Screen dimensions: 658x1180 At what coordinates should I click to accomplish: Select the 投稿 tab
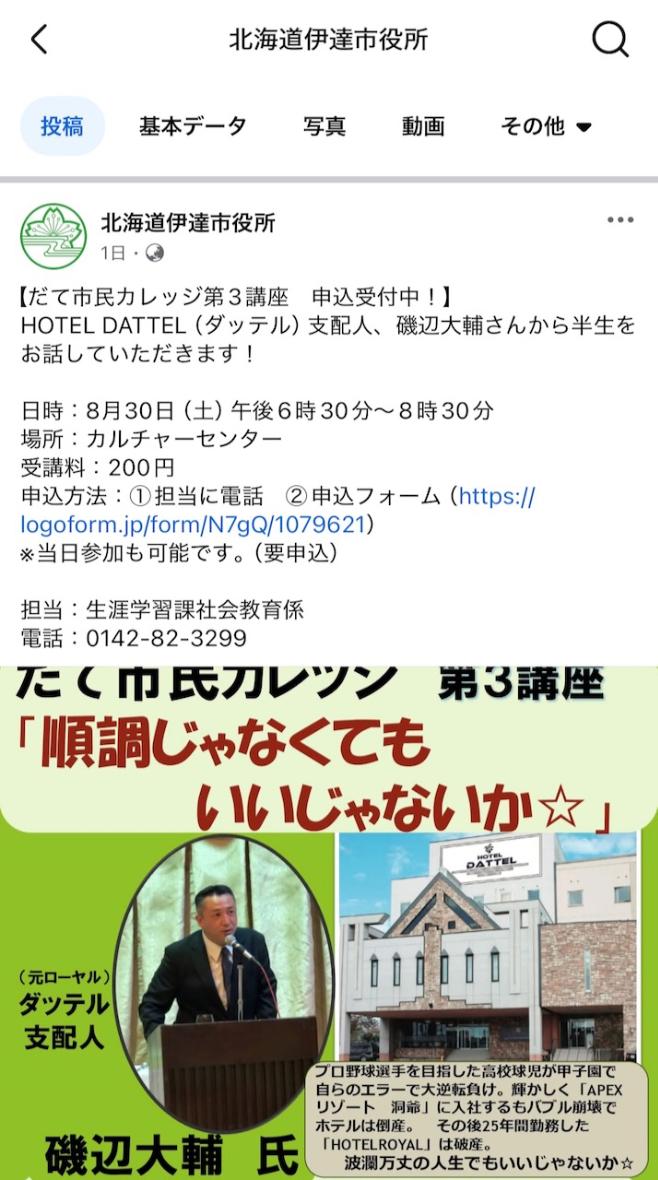(x=62, y=127)
